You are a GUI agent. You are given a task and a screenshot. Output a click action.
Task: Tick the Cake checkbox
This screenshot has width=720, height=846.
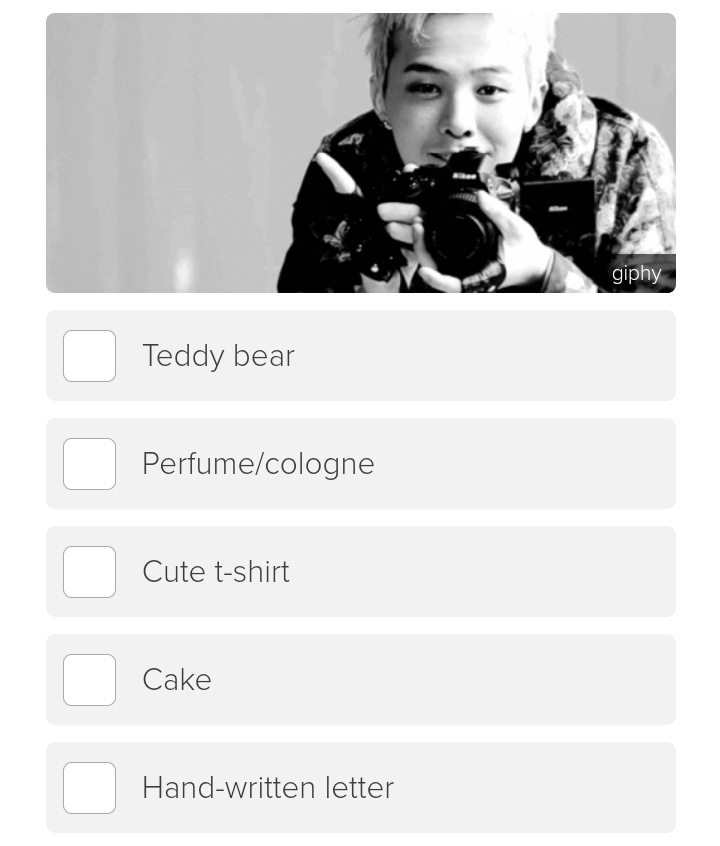[90, 680]
